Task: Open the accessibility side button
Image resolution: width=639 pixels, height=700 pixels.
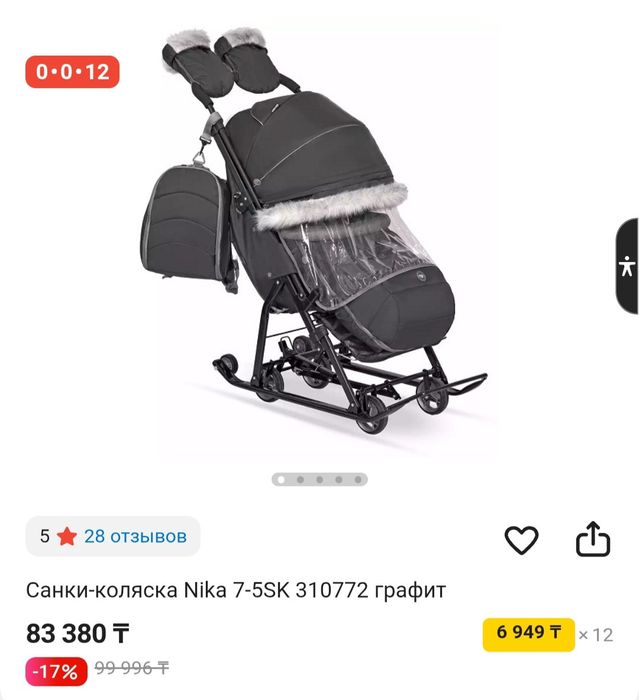Action: pyautogui.click(x=627, y=266)
